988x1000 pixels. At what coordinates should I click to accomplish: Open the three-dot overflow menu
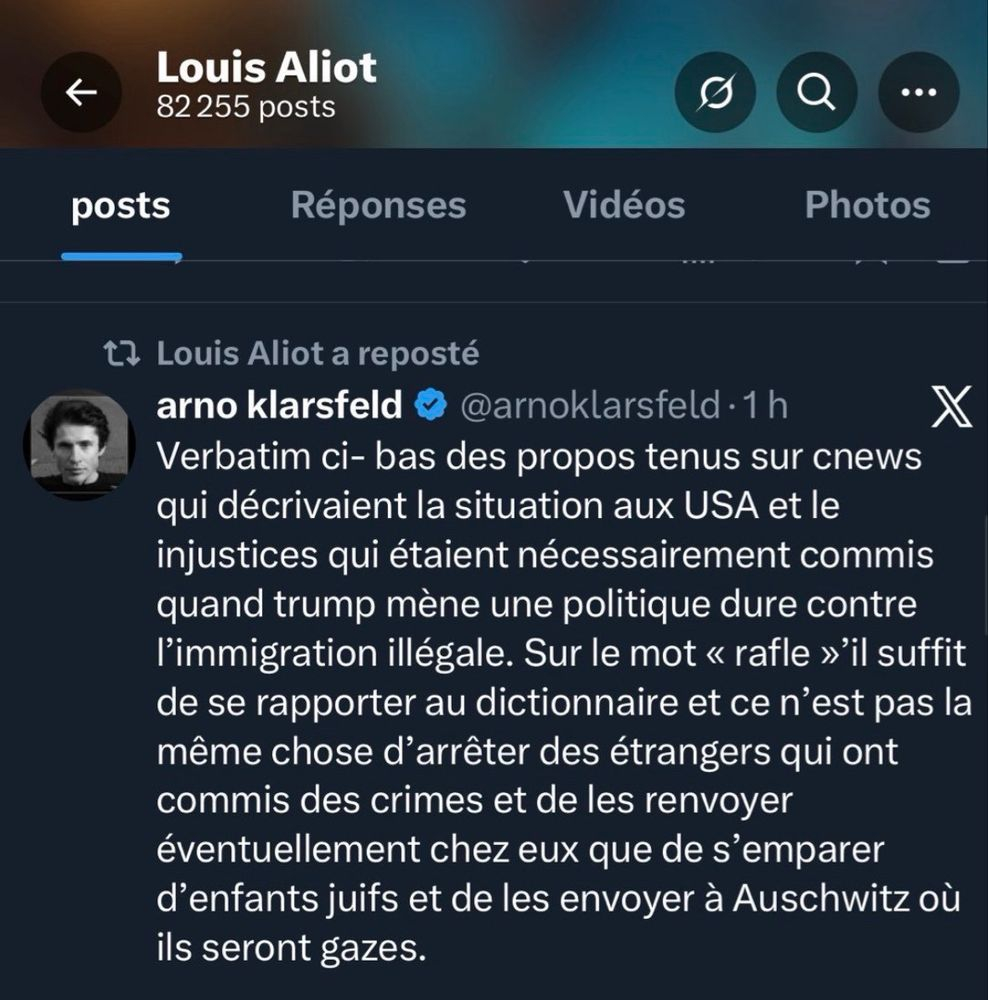click(918, 93)
